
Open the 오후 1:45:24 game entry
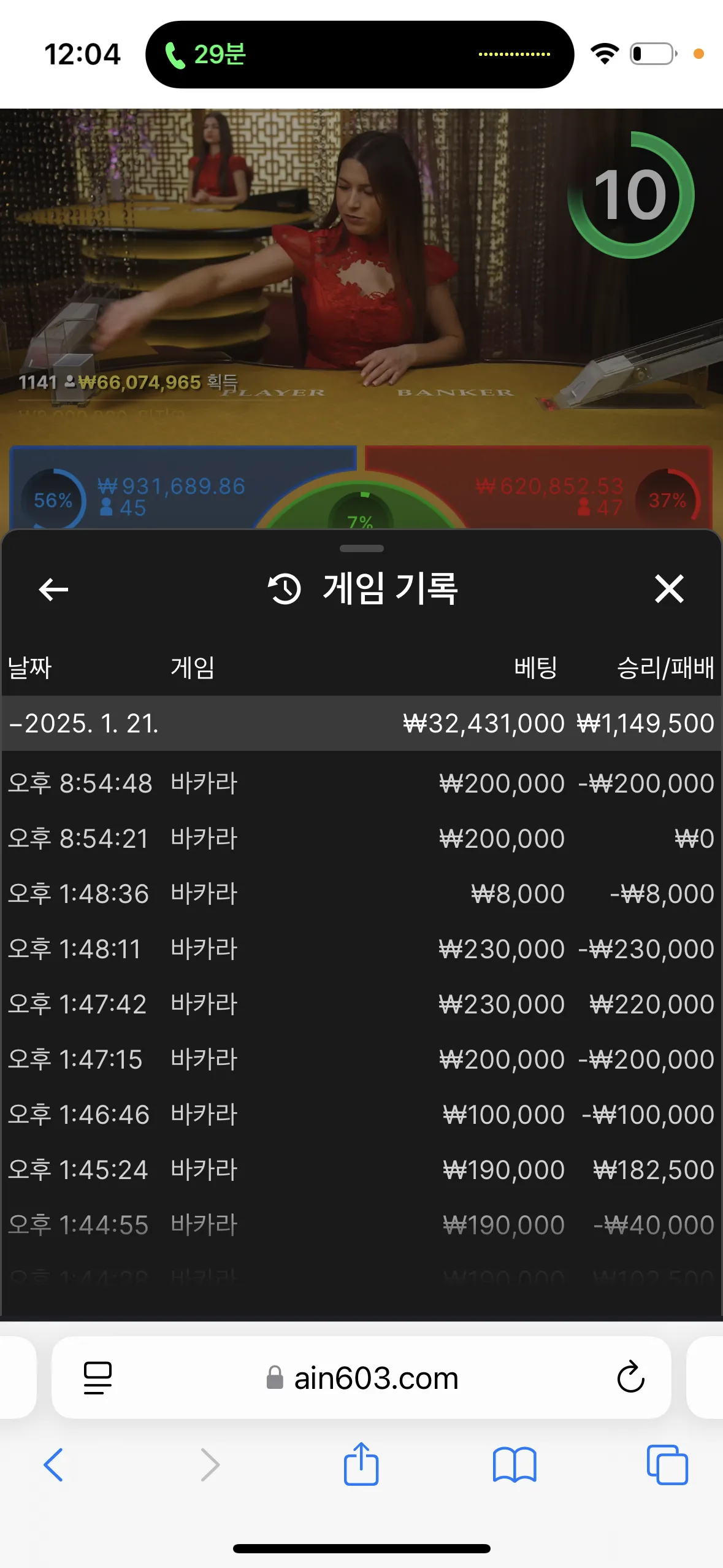(x=361, y=1170)
